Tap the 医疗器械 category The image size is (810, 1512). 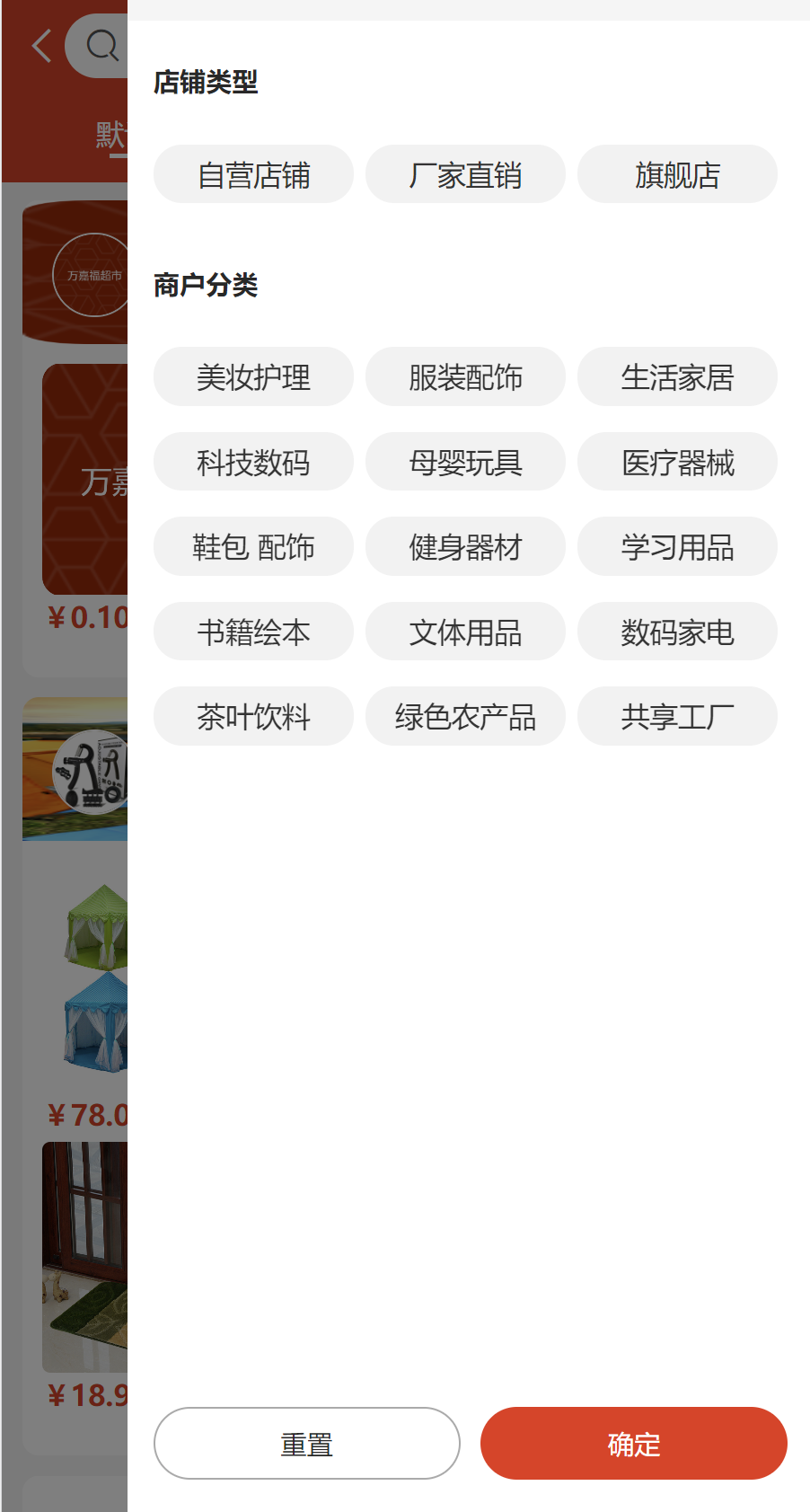pyautogui.click(x=677, y=462)
